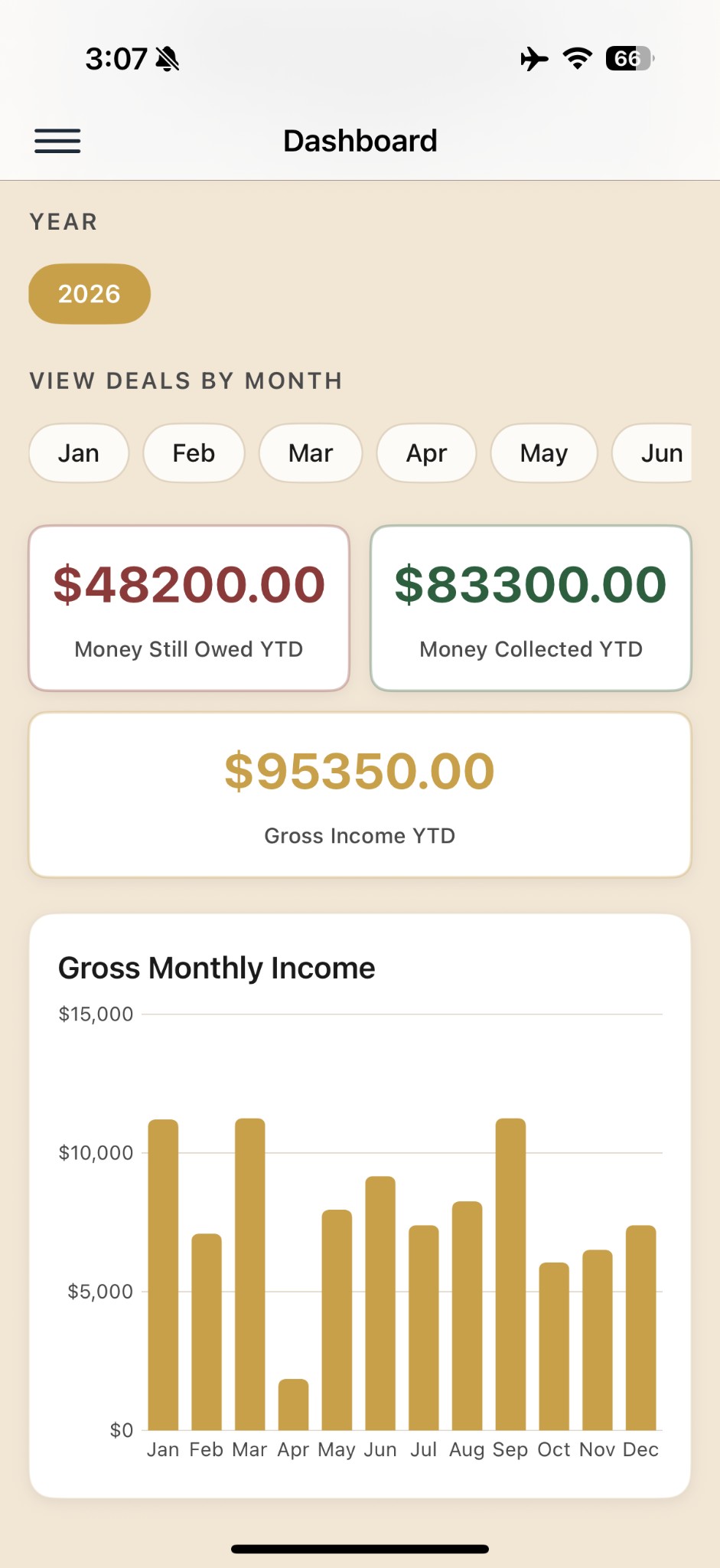Tap the clock showing 3:07
Image resolution: width=720 pixels, height=1568 pixels.
116,58
